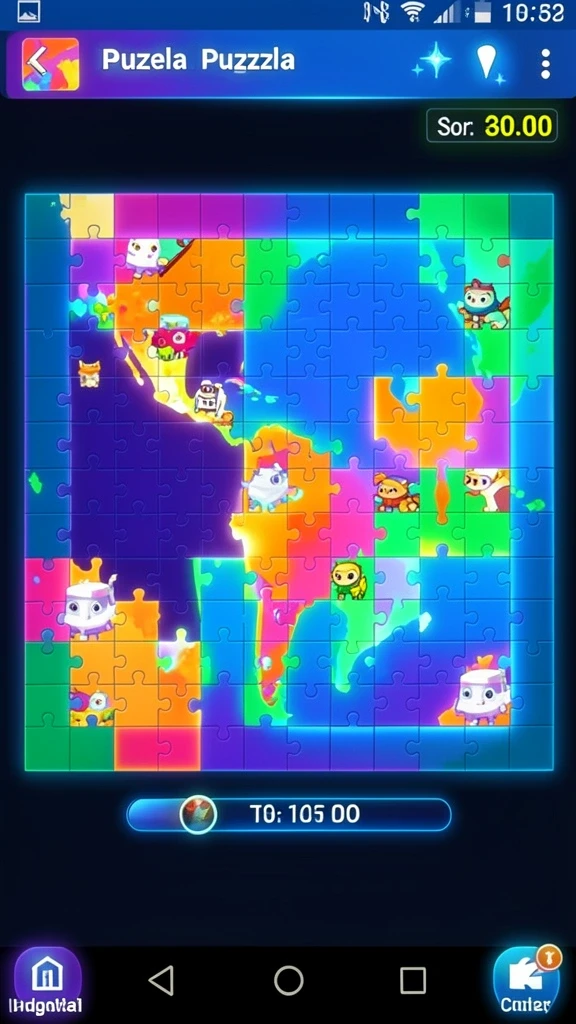Tap the round knob on the timer bar

click(x=198, y=814)
